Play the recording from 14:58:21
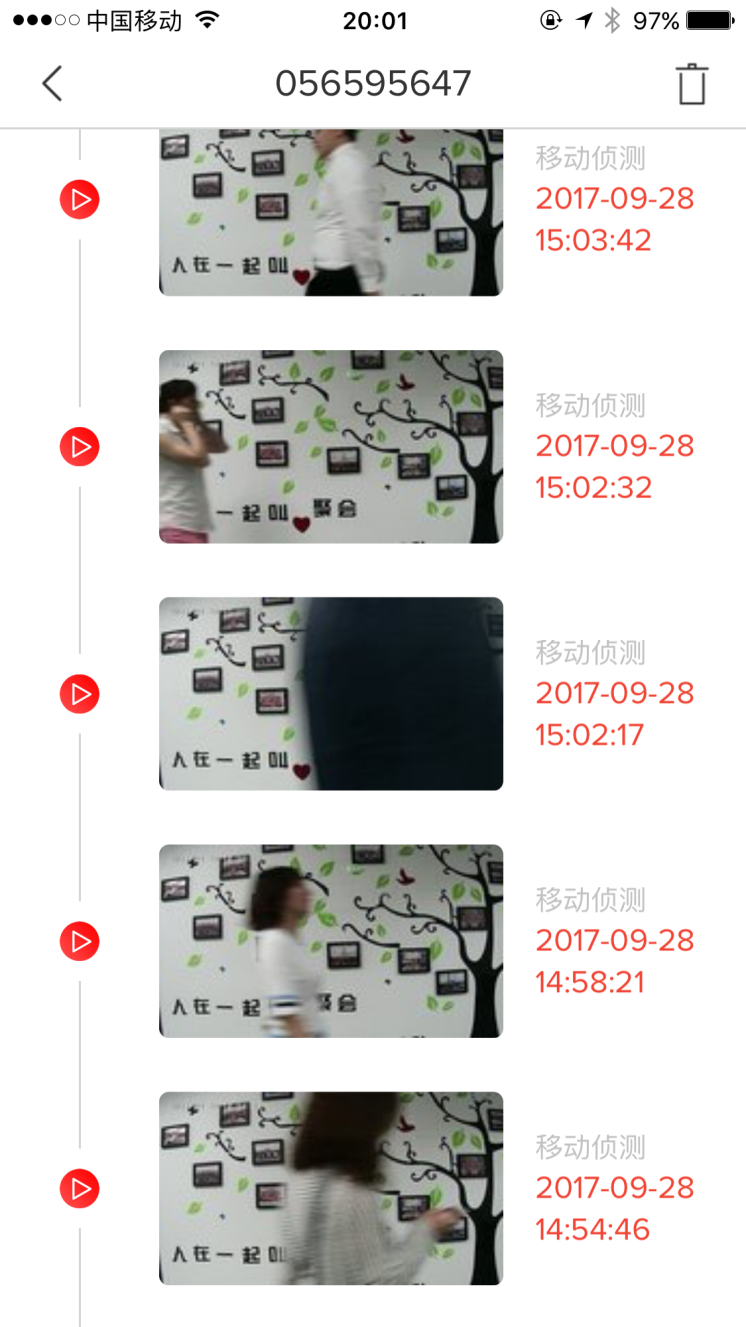This screenshot has width=746, height=1327. (80, 941)
